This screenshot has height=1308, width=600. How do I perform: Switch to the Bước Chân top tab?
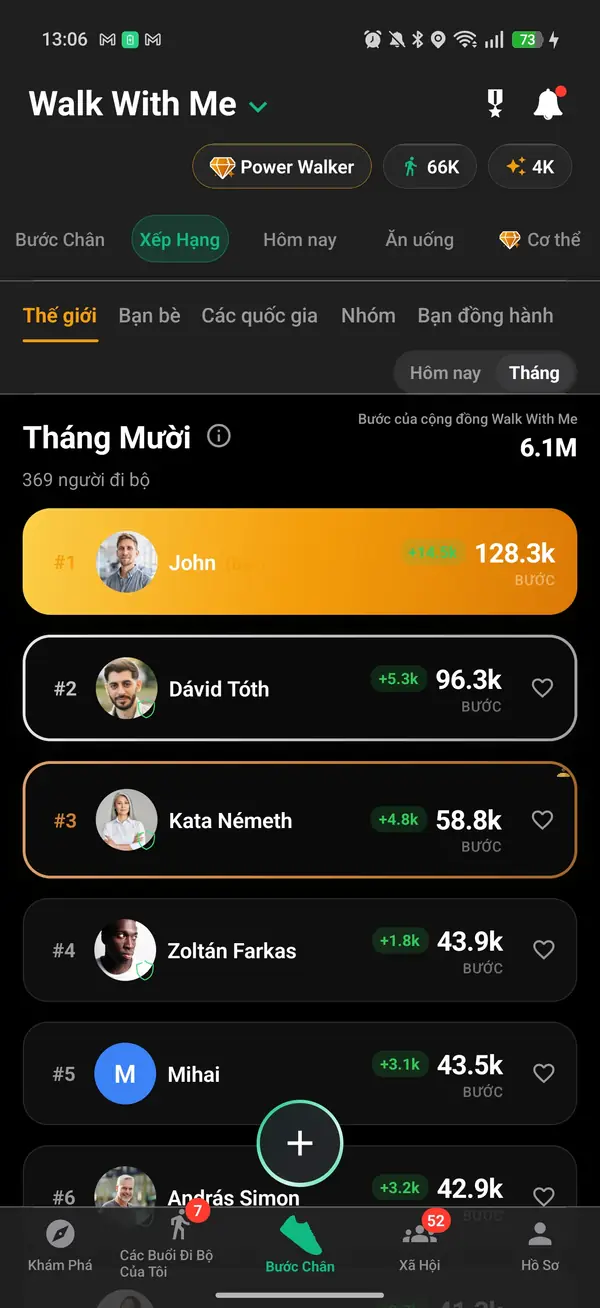point(60,240)
